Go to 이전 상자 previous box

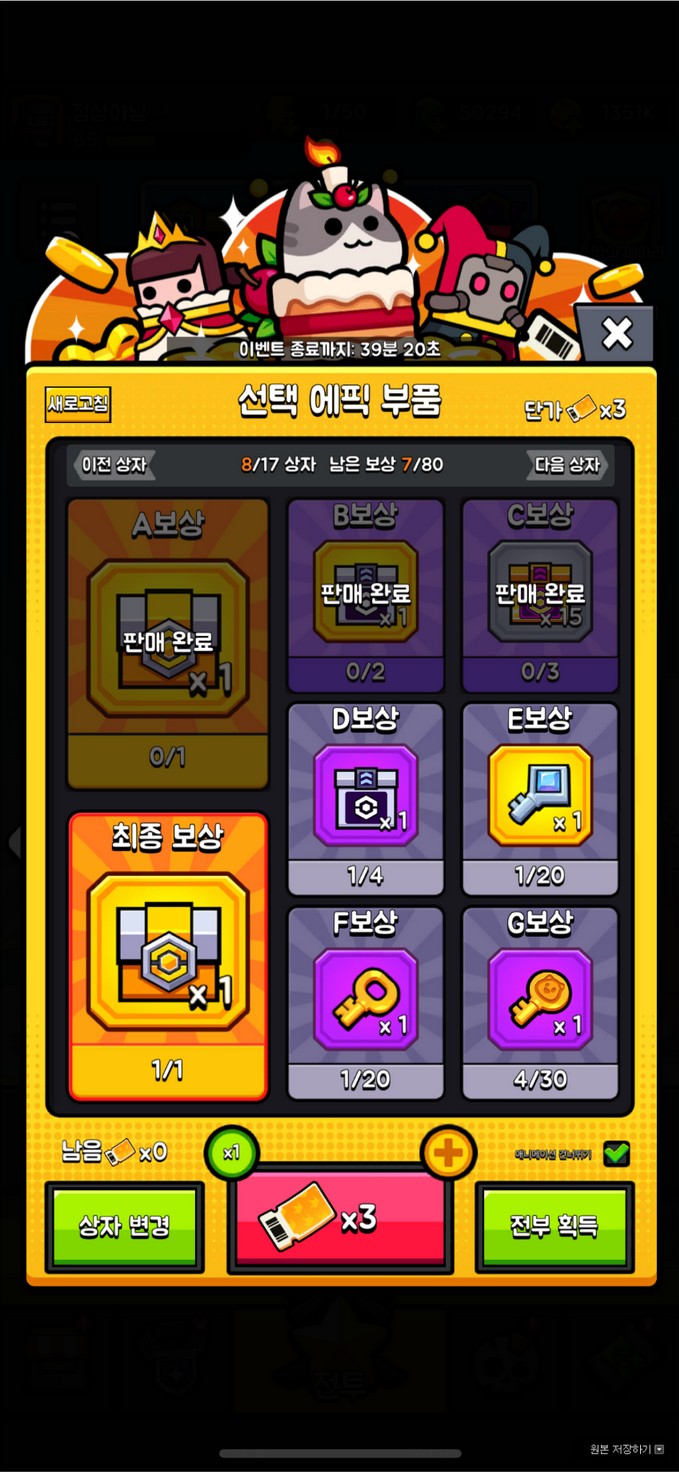coord(111,465)
